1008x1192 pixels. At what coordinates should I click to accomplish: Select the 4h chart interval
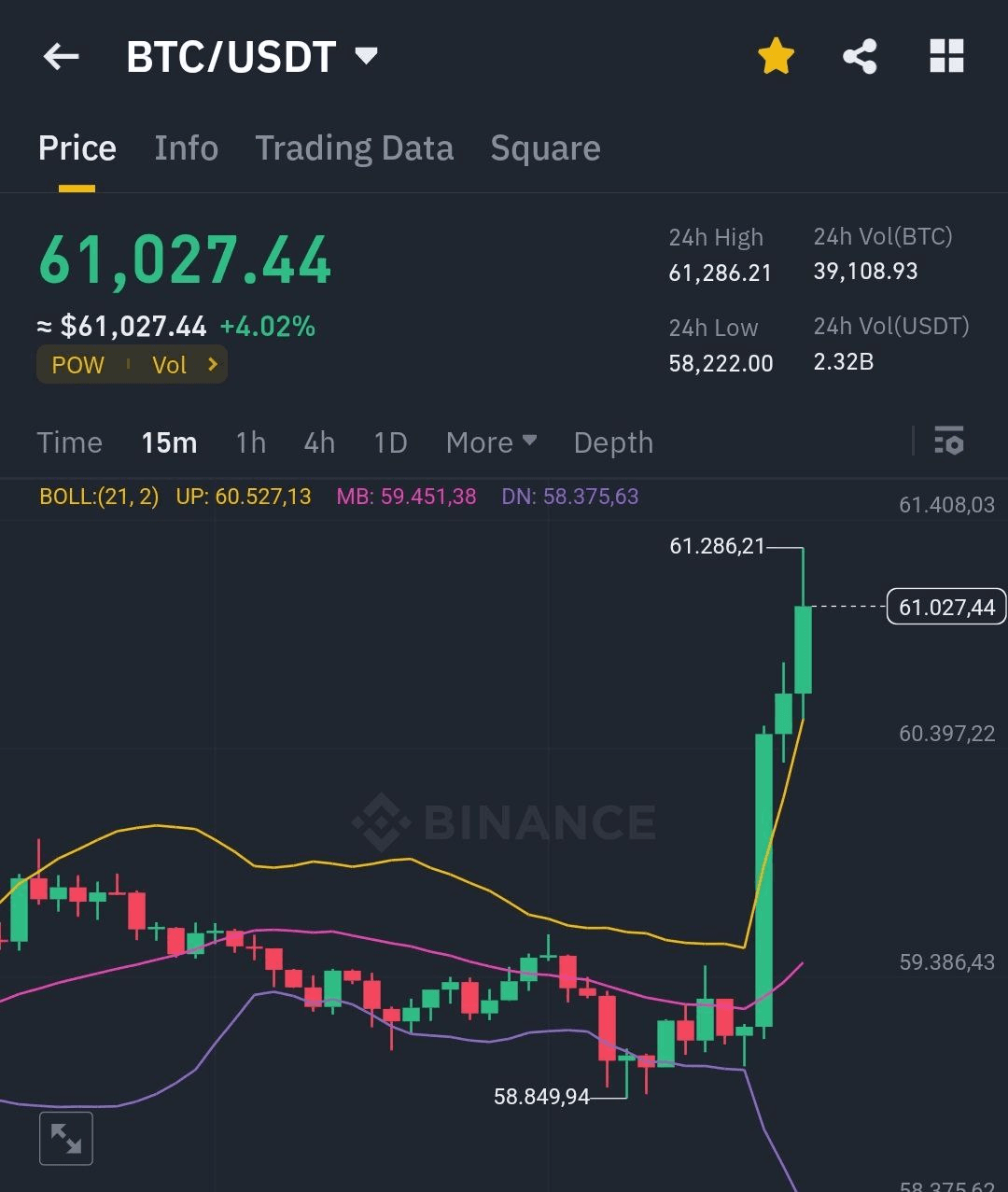tap(319, 442)
